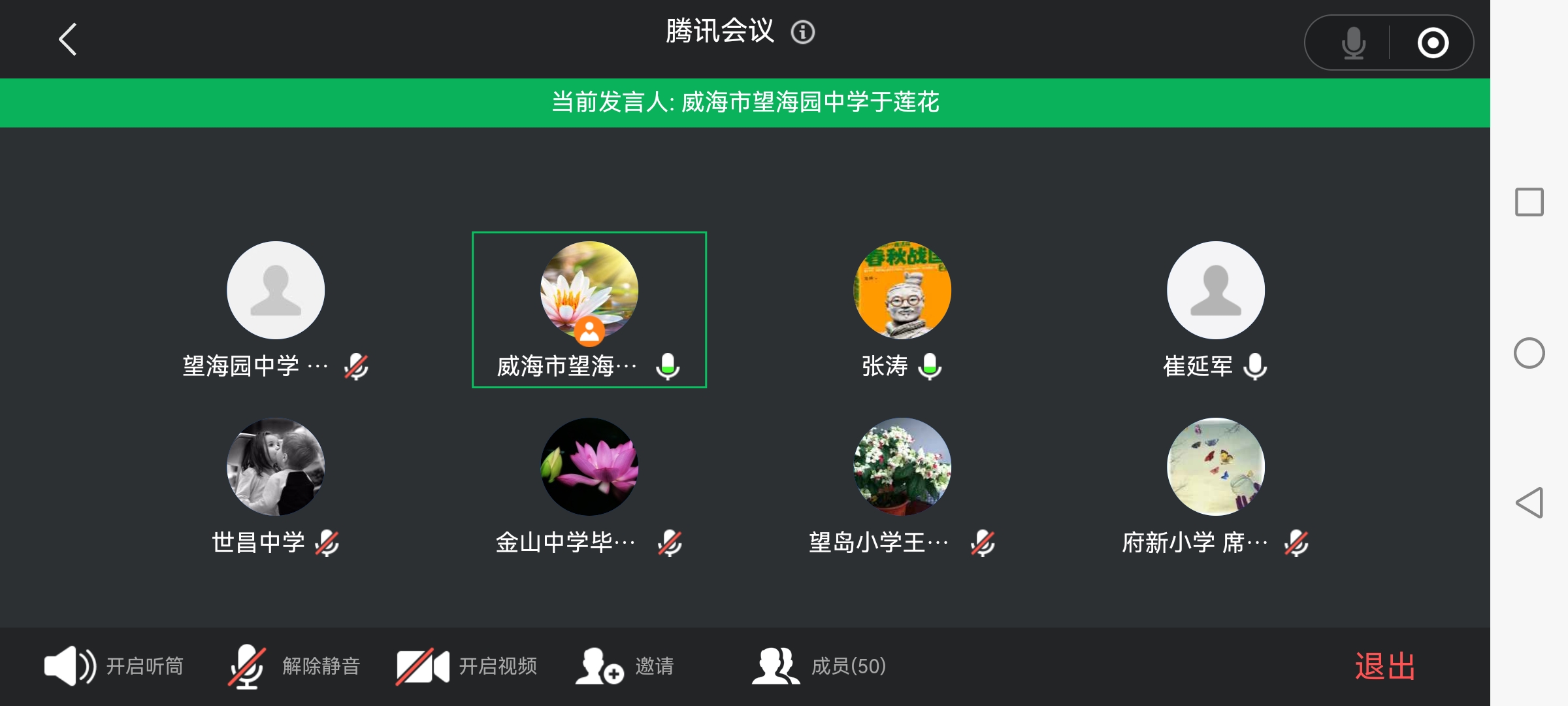This screenshot has width=1568, height=706.
Task: Go back using the top-left arrow
Action: pyautogui.click(x=68, y=39)
